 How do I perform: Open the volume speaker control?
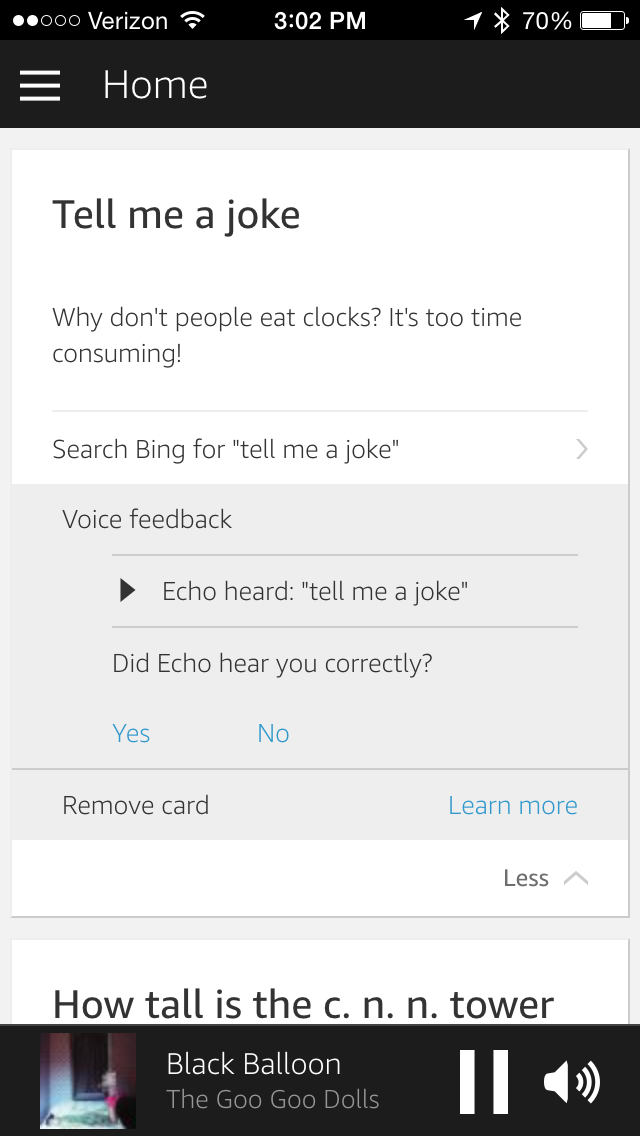click(x=572, y=1082)
